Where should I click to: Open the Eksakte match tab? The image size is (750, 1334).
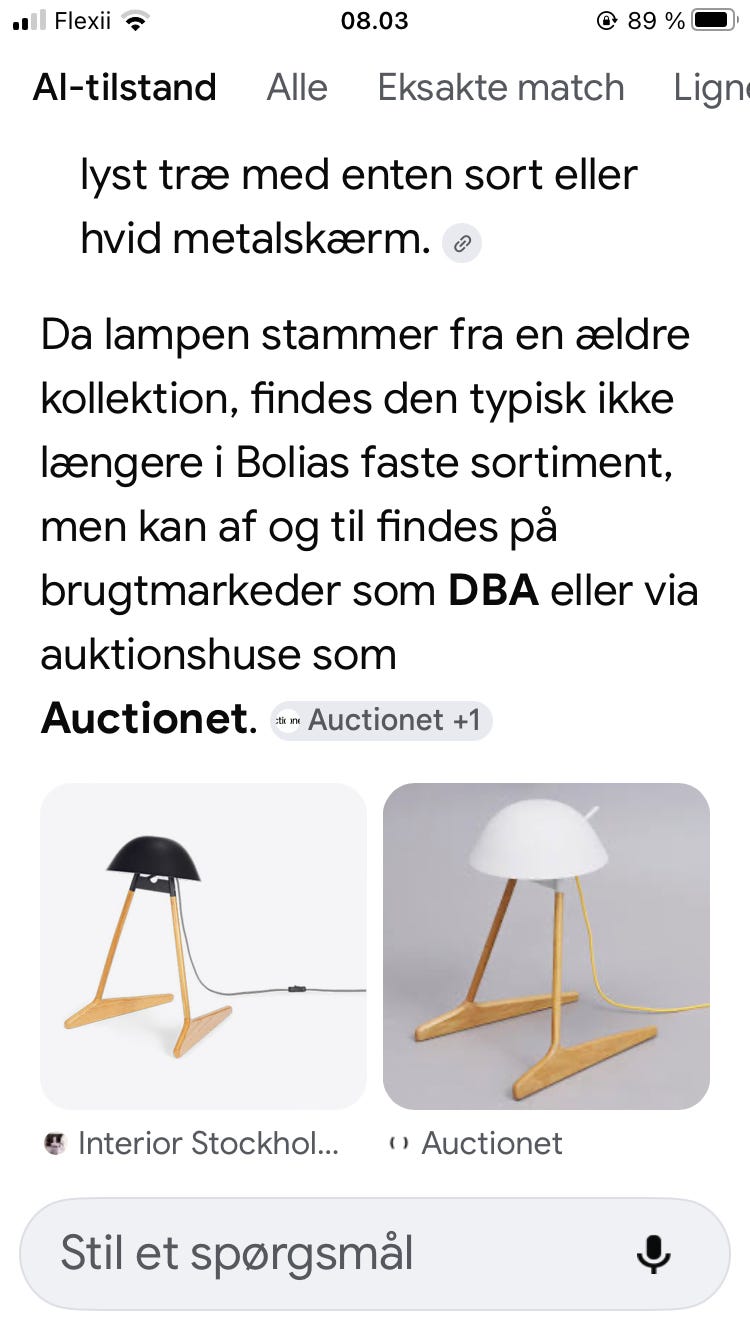500,88
